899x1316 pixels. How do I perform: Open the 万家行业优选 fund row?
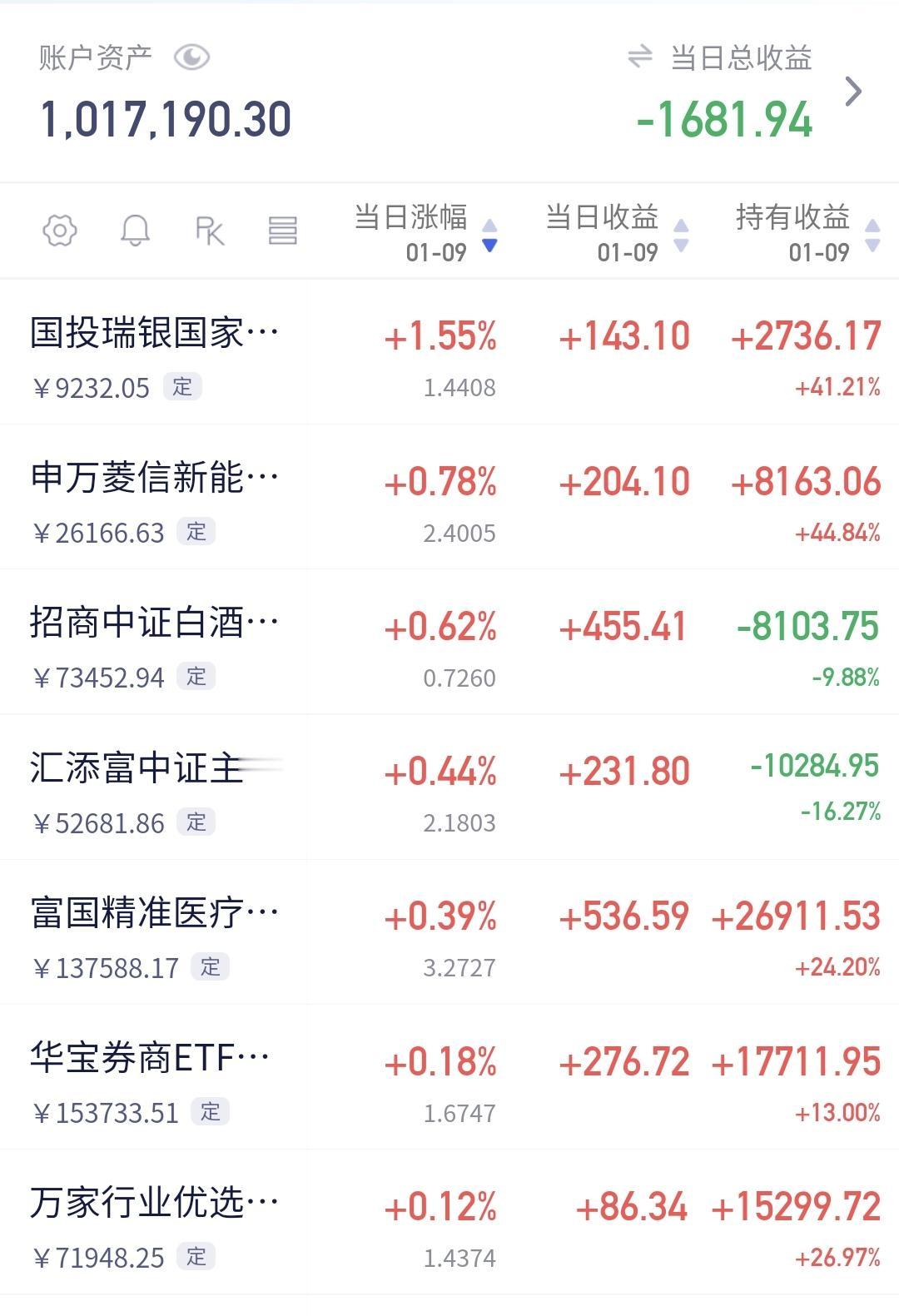[449, 1222]
